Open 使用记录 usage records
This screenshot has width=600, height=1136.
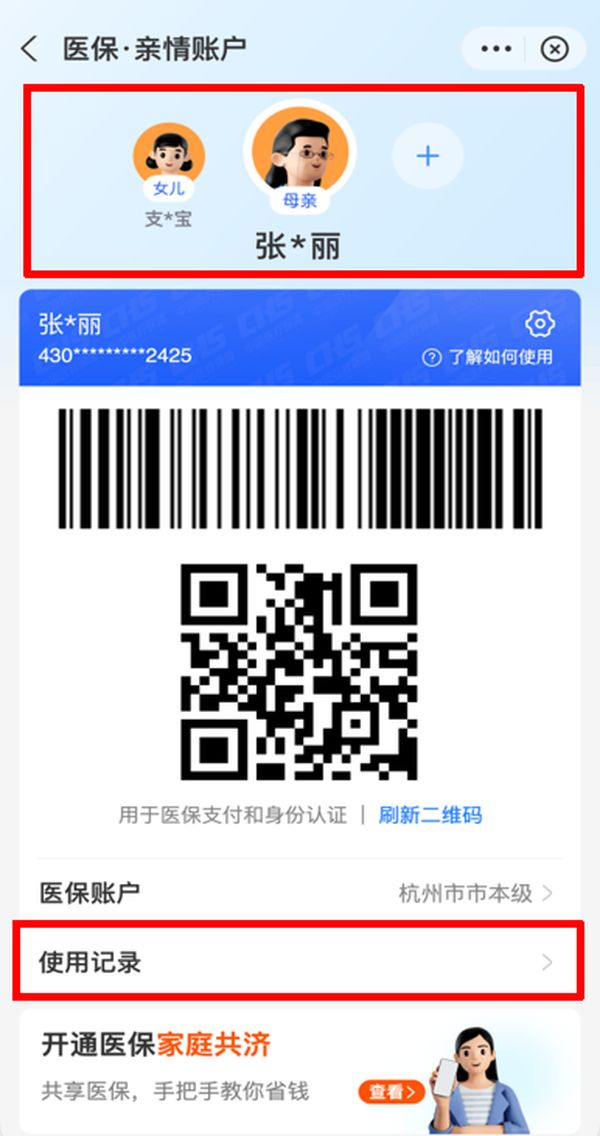298,963
